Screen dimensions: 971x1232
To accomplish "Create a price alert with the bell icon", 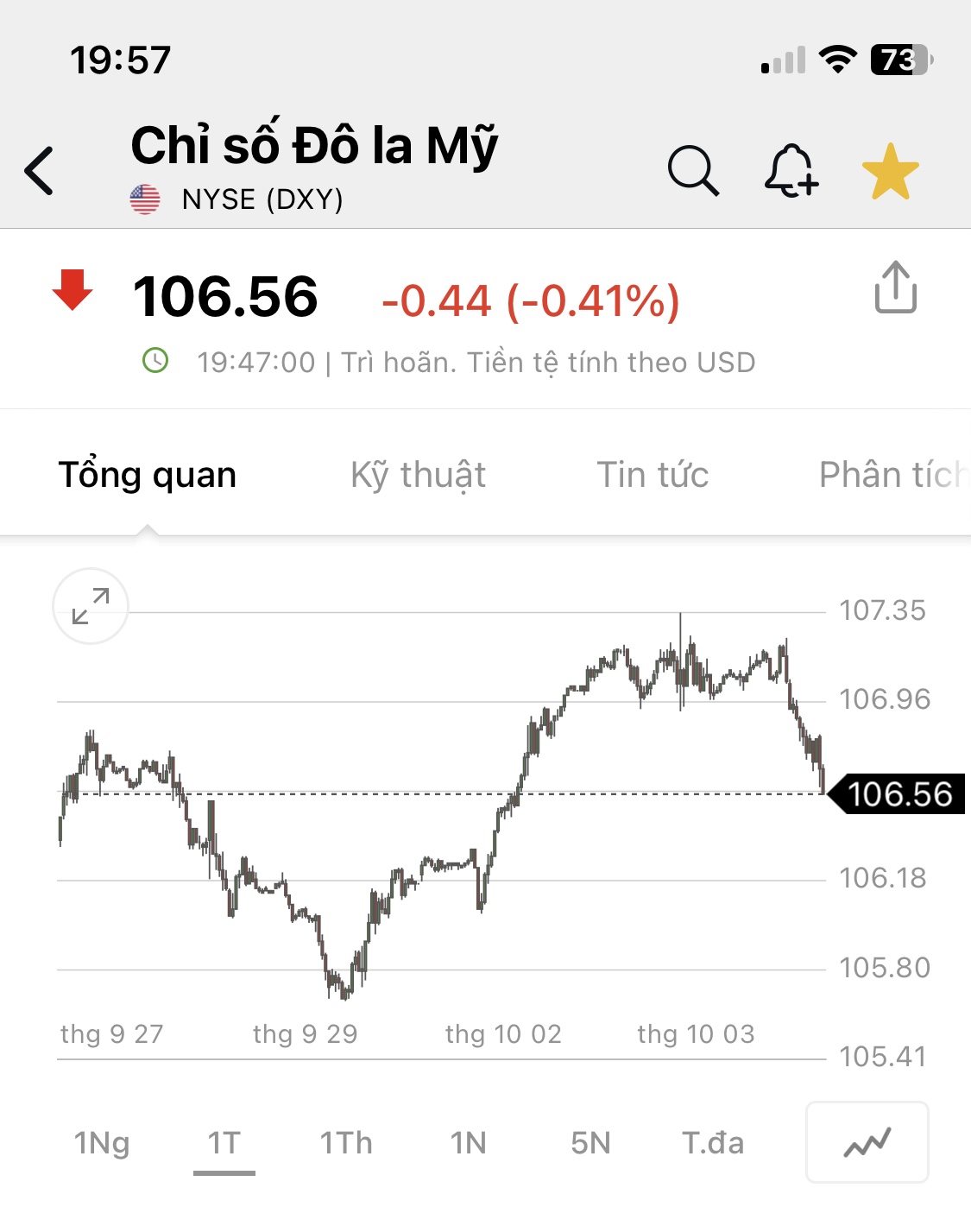I will [791, 170].
